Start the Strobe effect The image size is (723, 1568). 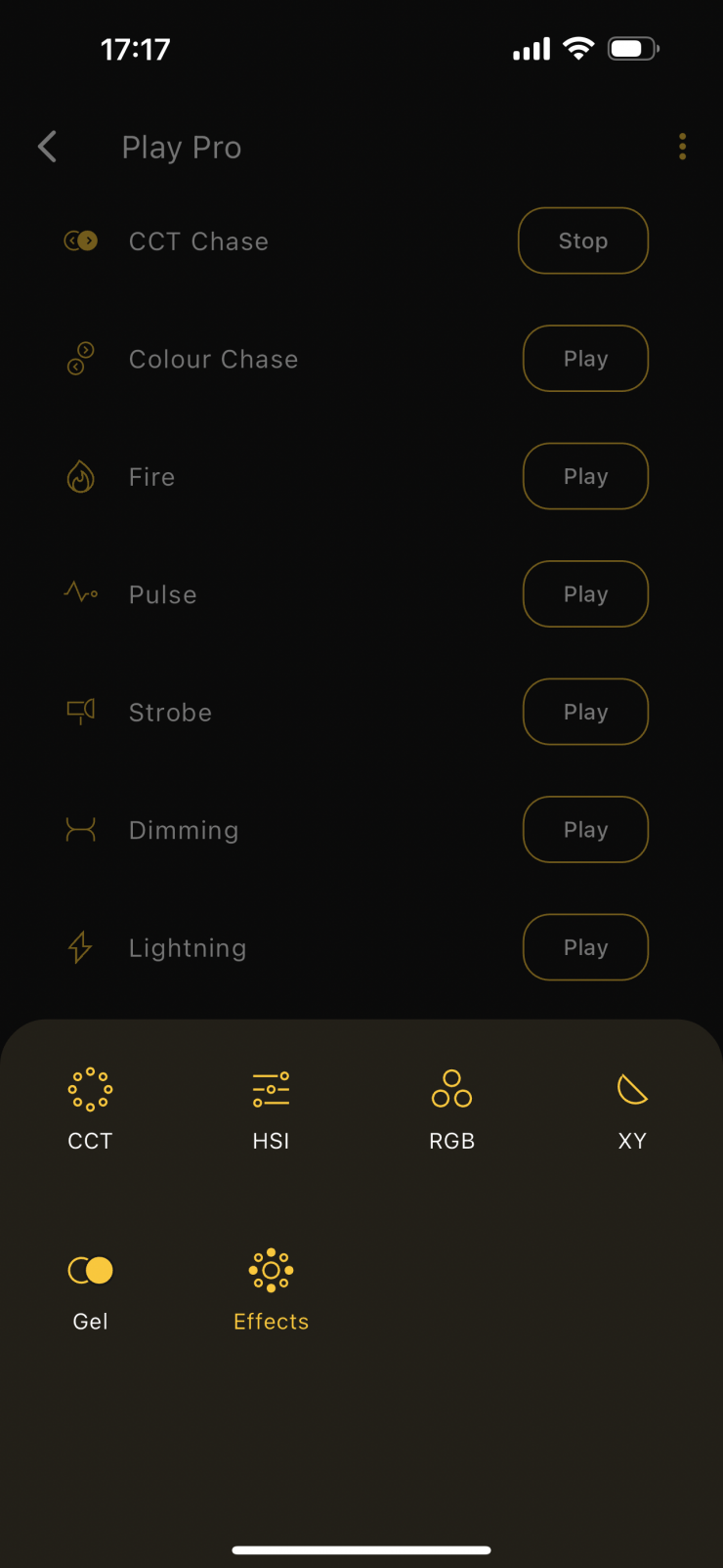click(x=585, y=712)
